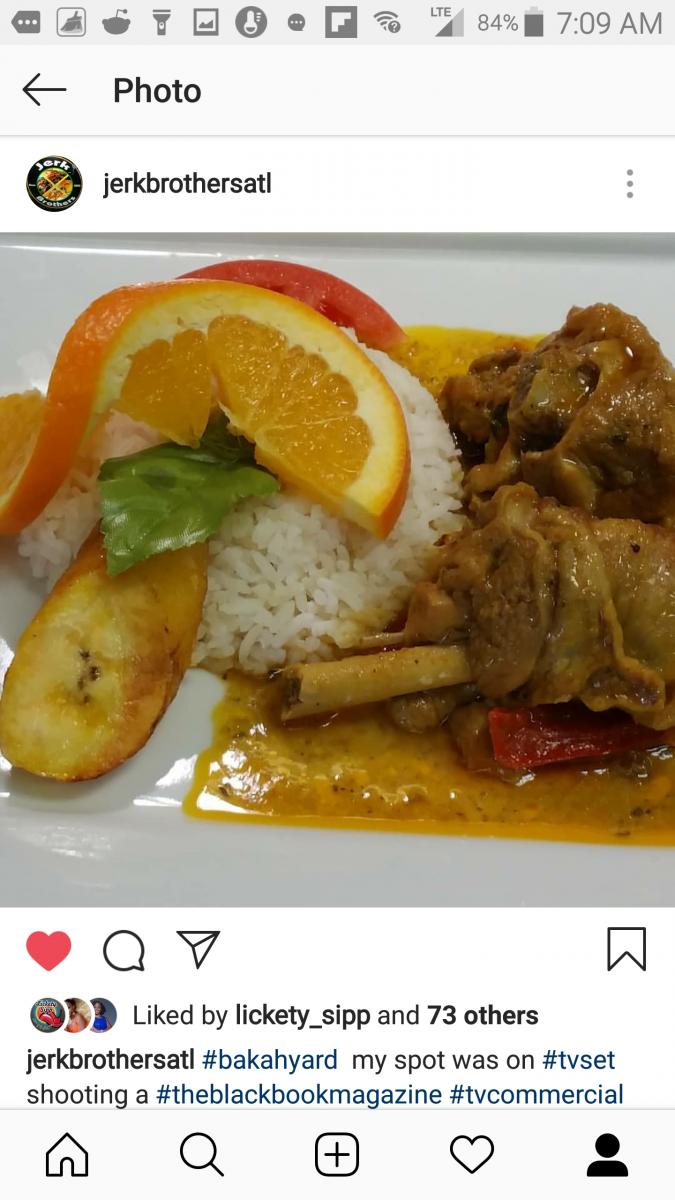Open jerkbrothersatl profile from post header
The height and width of the screenshot is (1200, 675).
pos(187,184)
